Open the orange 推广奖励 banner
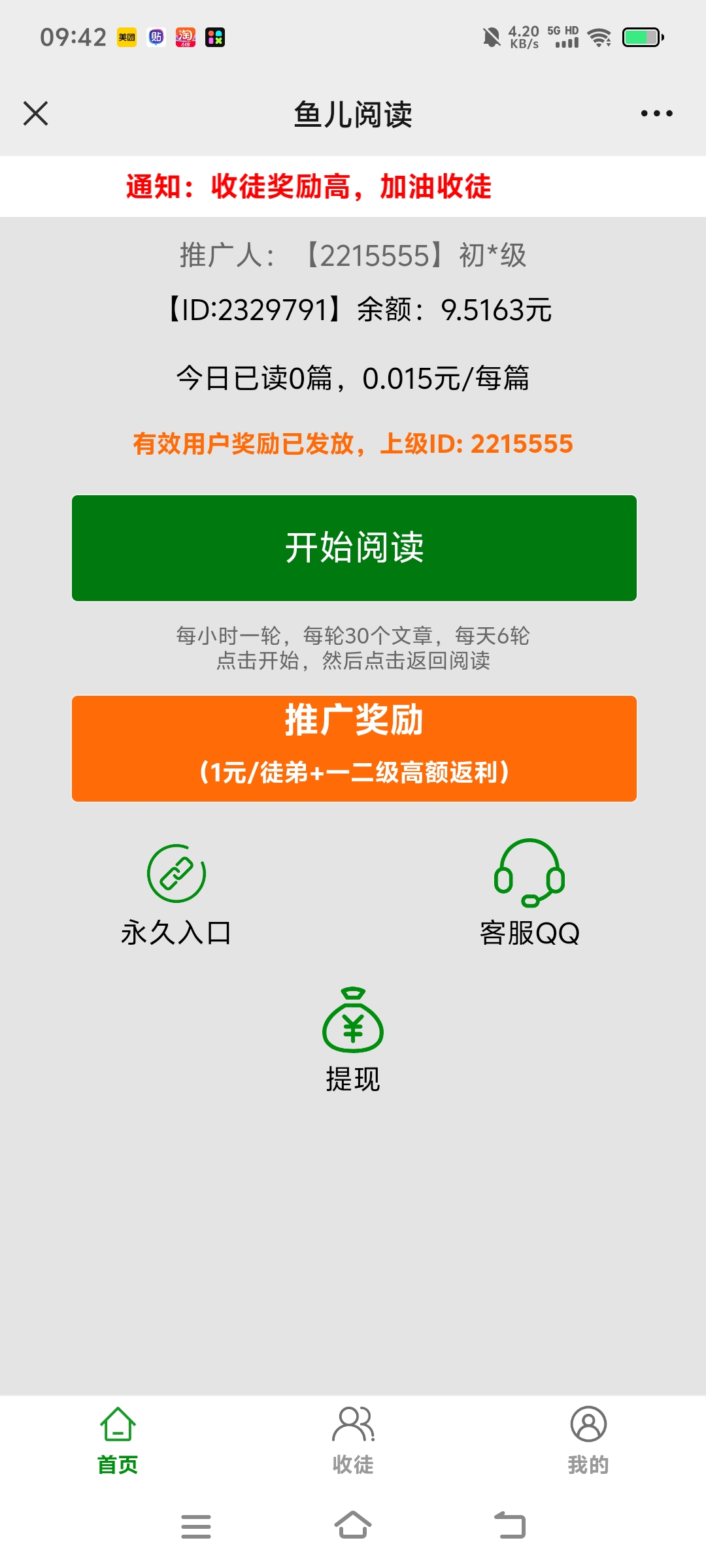The image size is (706, 1568). click(x=354, y=749)
